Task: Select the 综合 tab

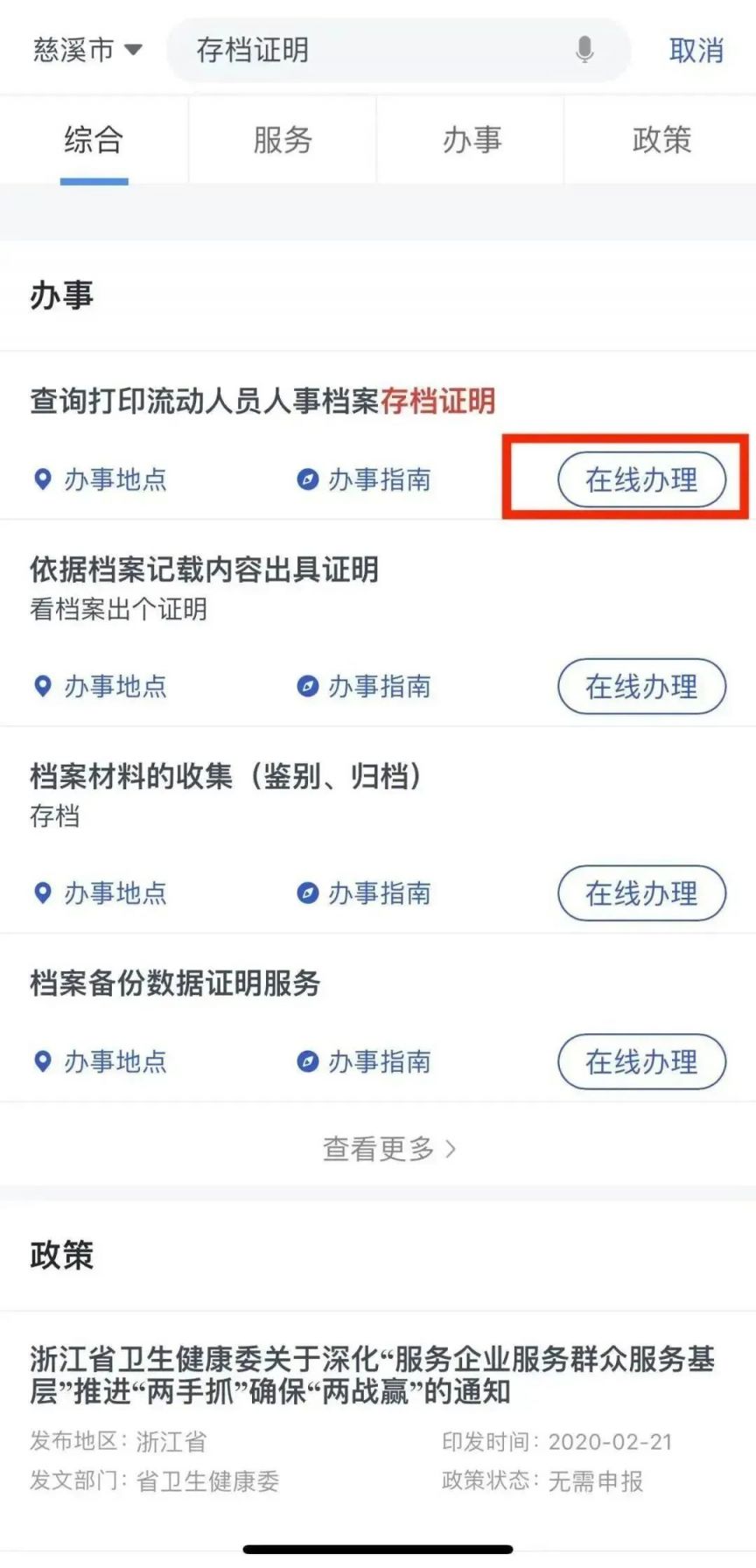Action: (94, 140)
